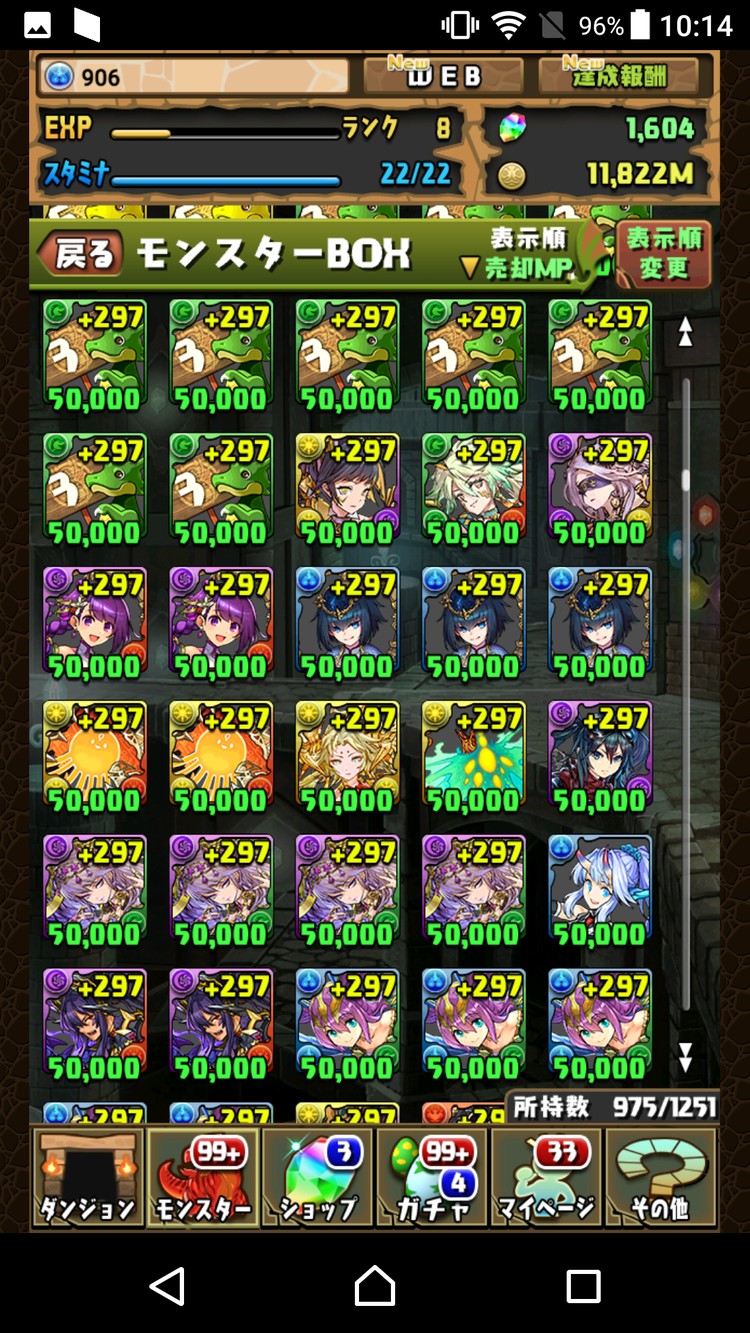Switch to the ダンジョン tab
The height and width of the screenshot is (1333, 750).
click(87, 1177)
